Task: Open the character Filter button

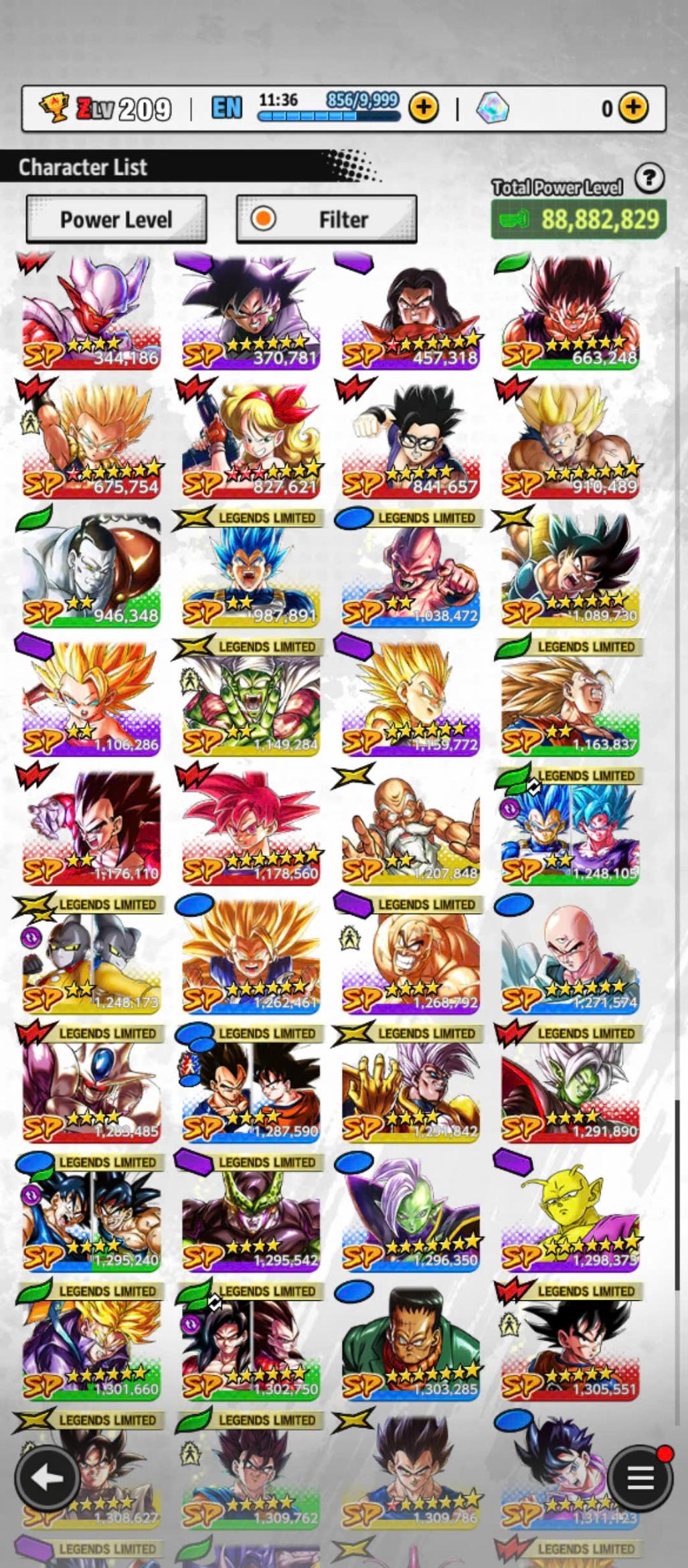Action: [x=327, y=219]
